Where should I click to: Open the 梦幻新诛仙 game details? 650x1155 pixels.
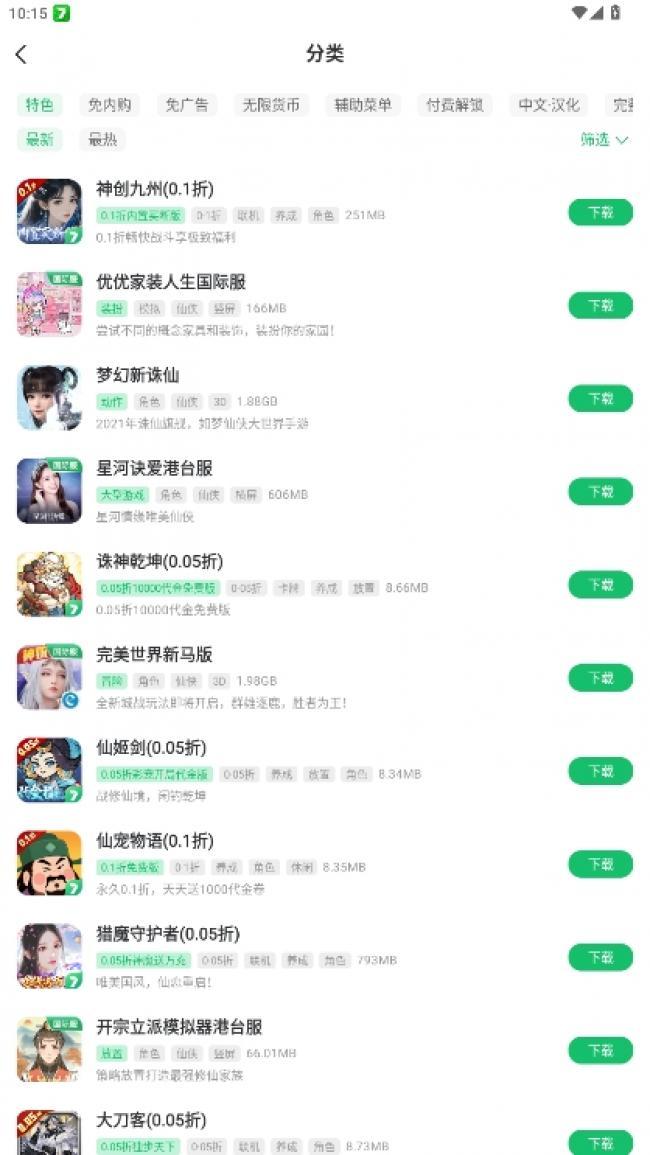(x=138, y=375)
